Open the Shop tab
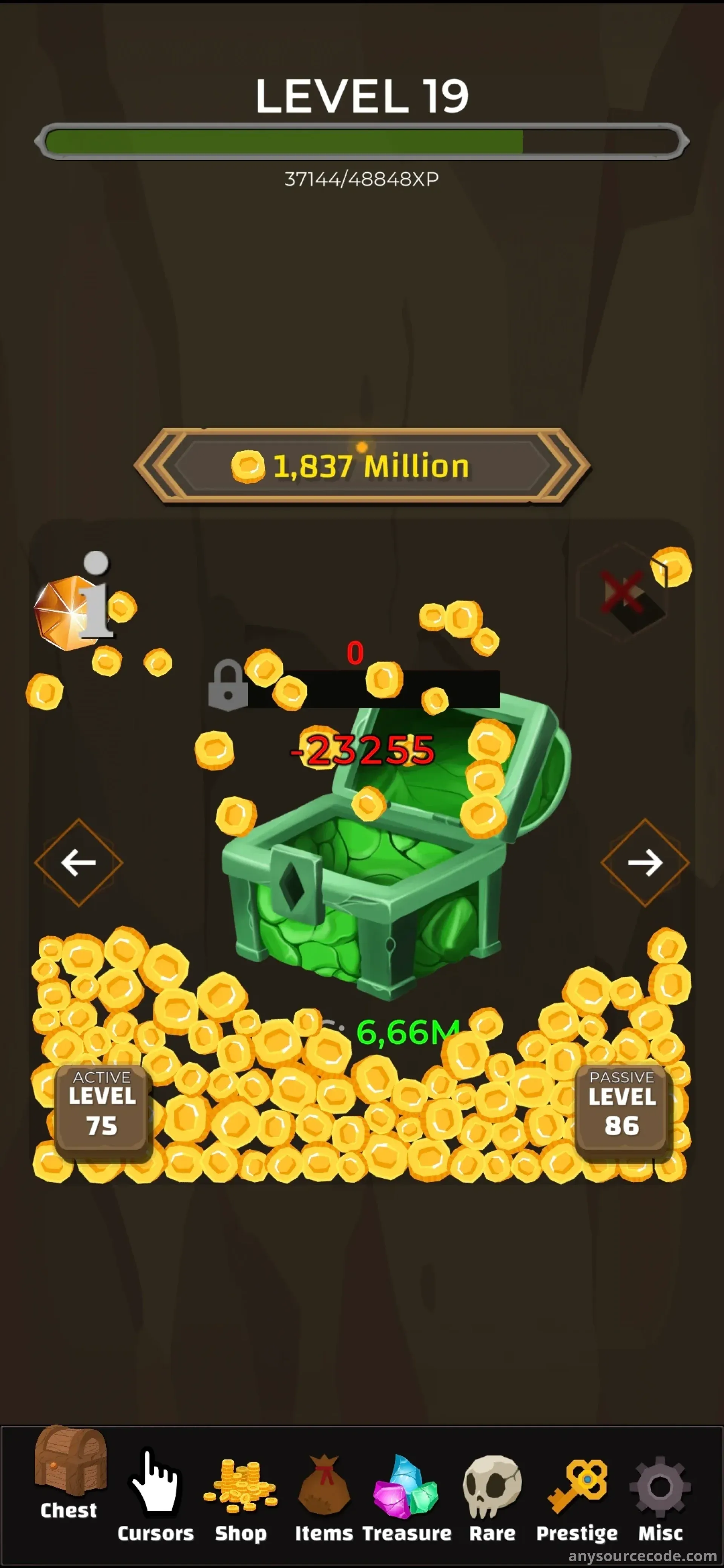 [x=241, y=1494]
